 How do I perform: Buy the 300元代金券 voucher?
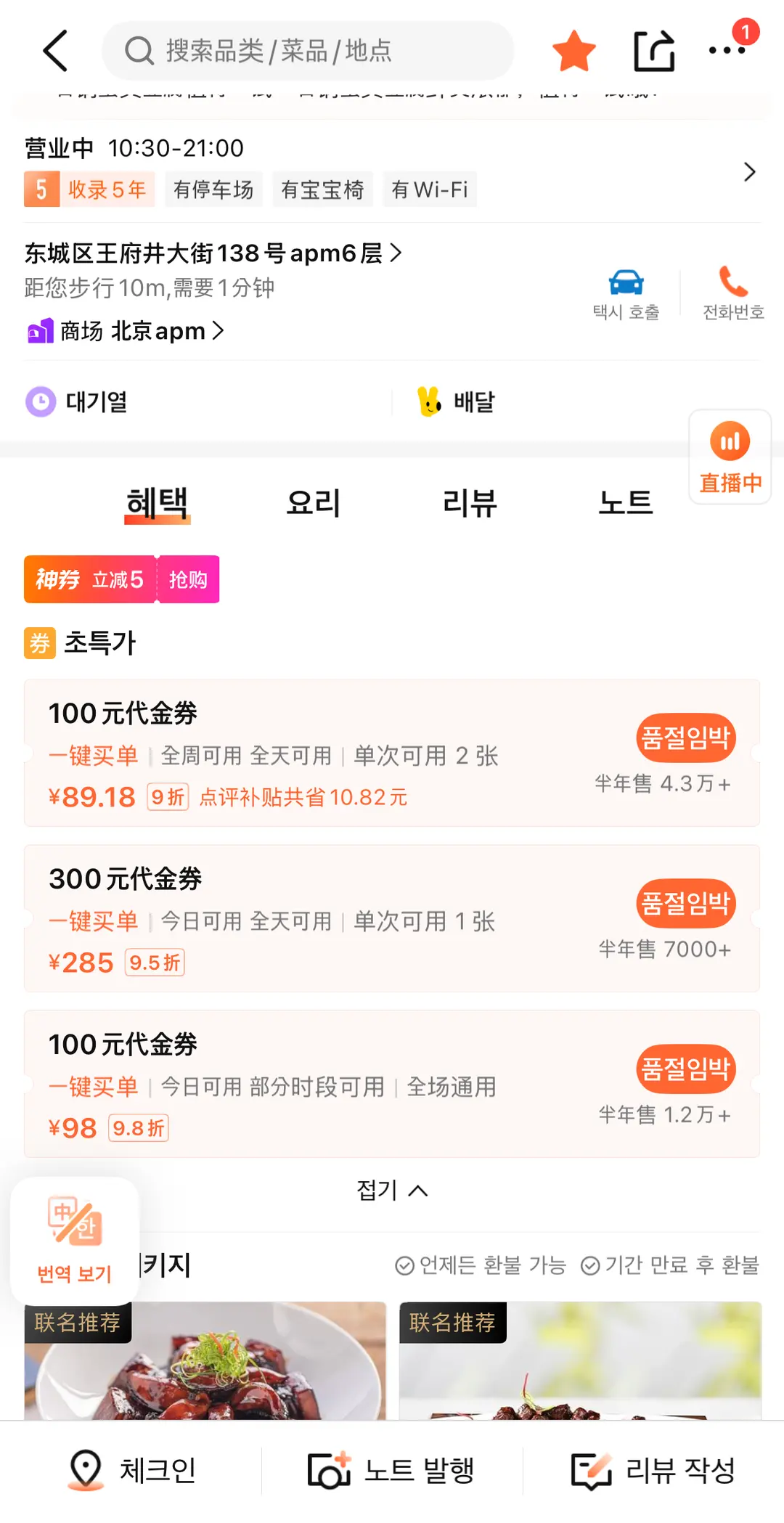pos(686,903)
